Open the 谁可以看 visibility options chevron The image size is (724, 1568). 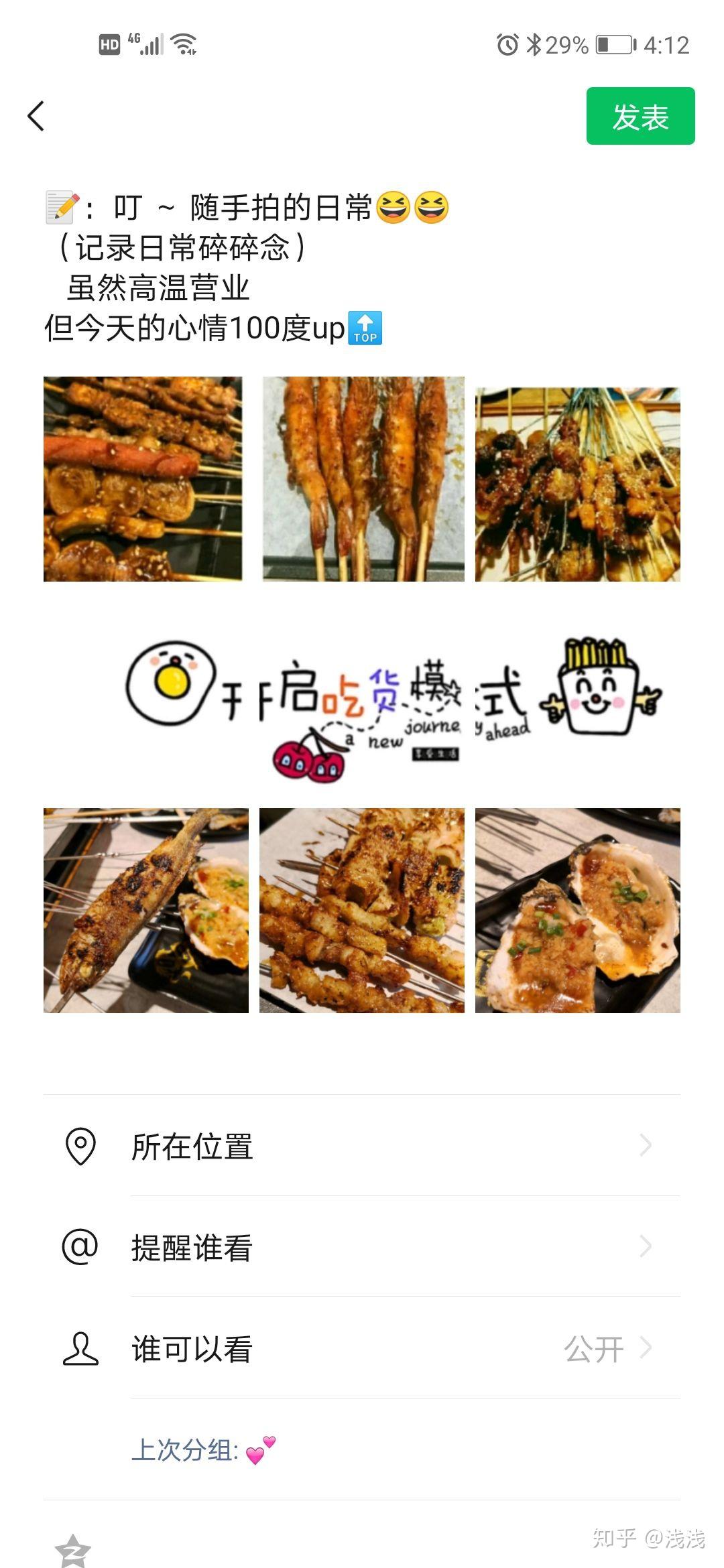(647, 1346)
